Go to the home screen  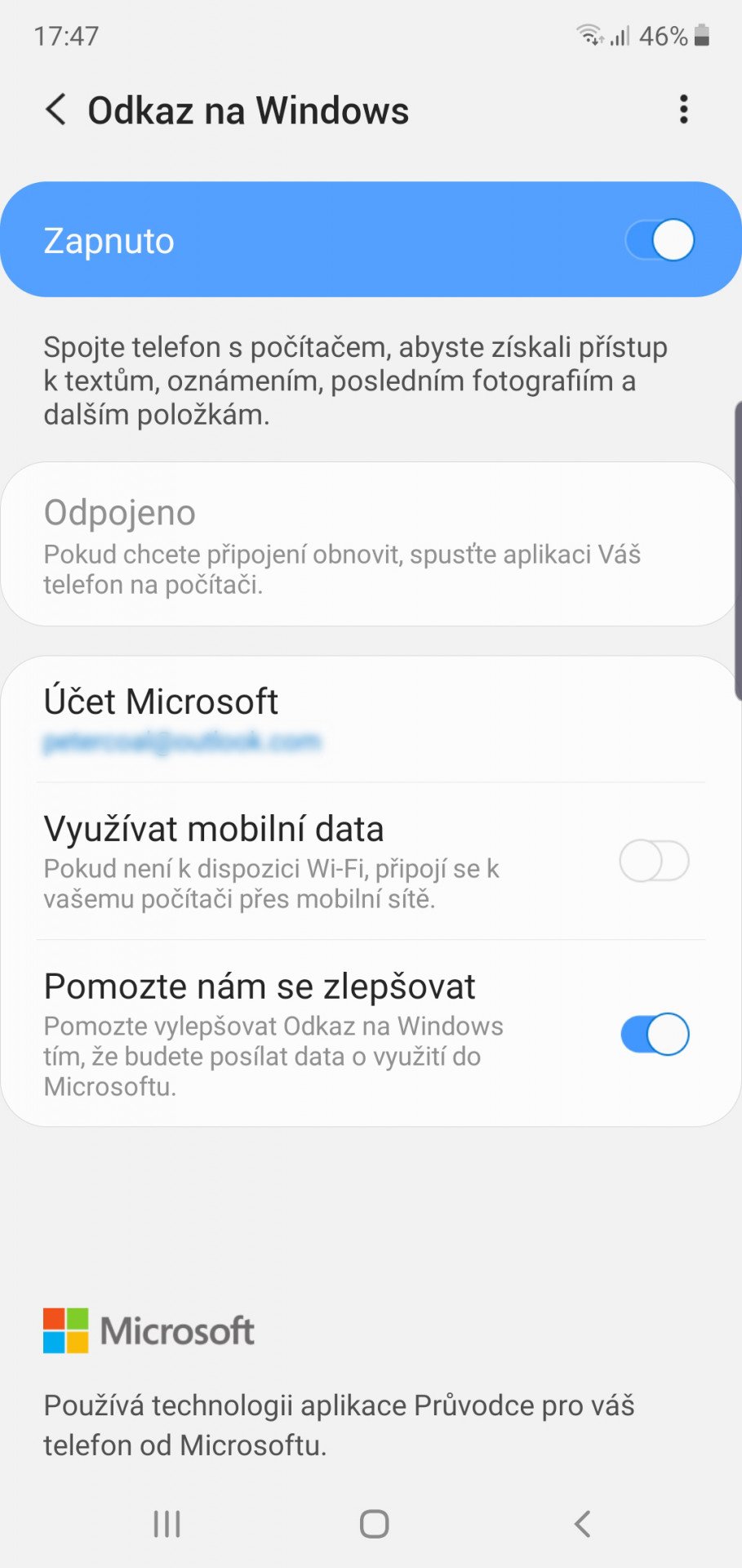[x=374, y=1524]
